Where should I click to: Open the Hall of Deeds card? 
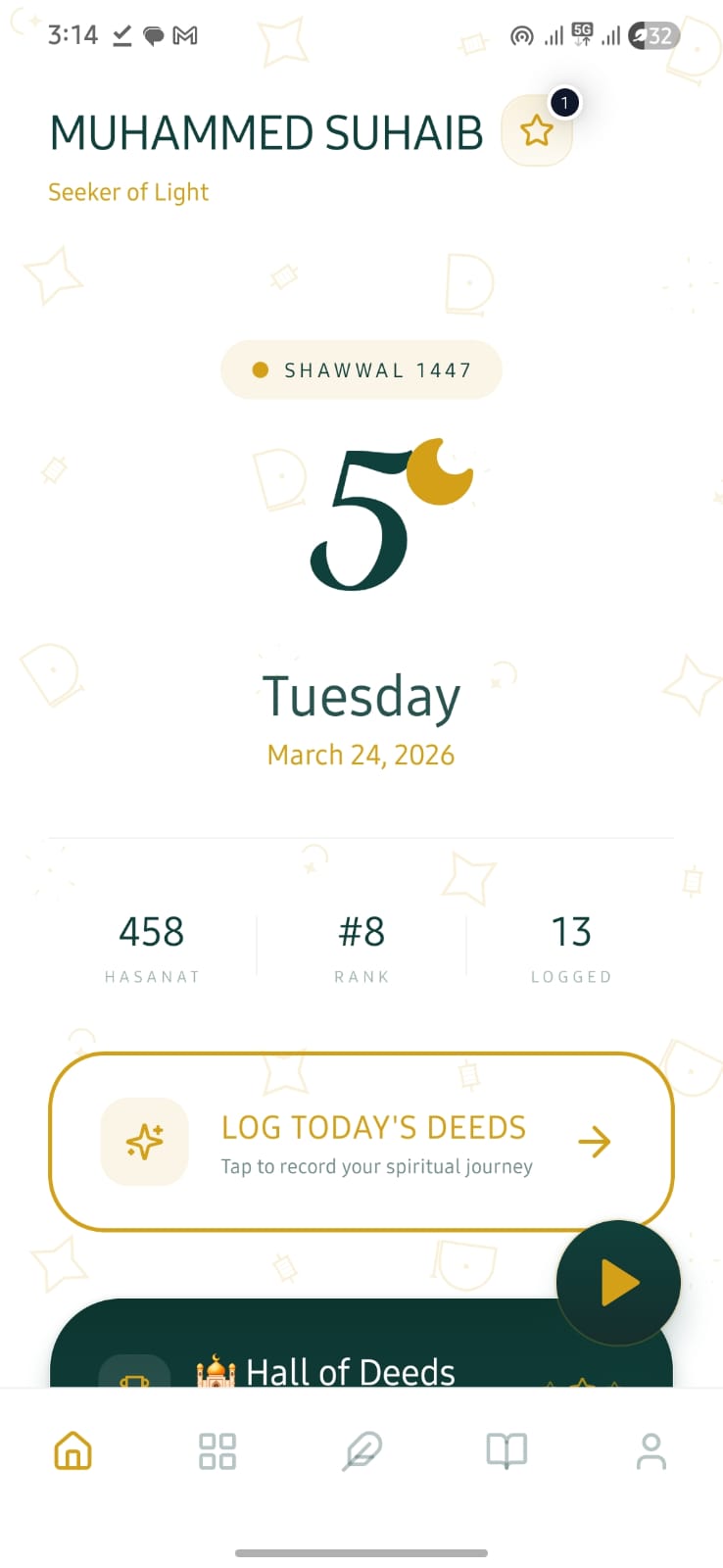(350, 1370)
